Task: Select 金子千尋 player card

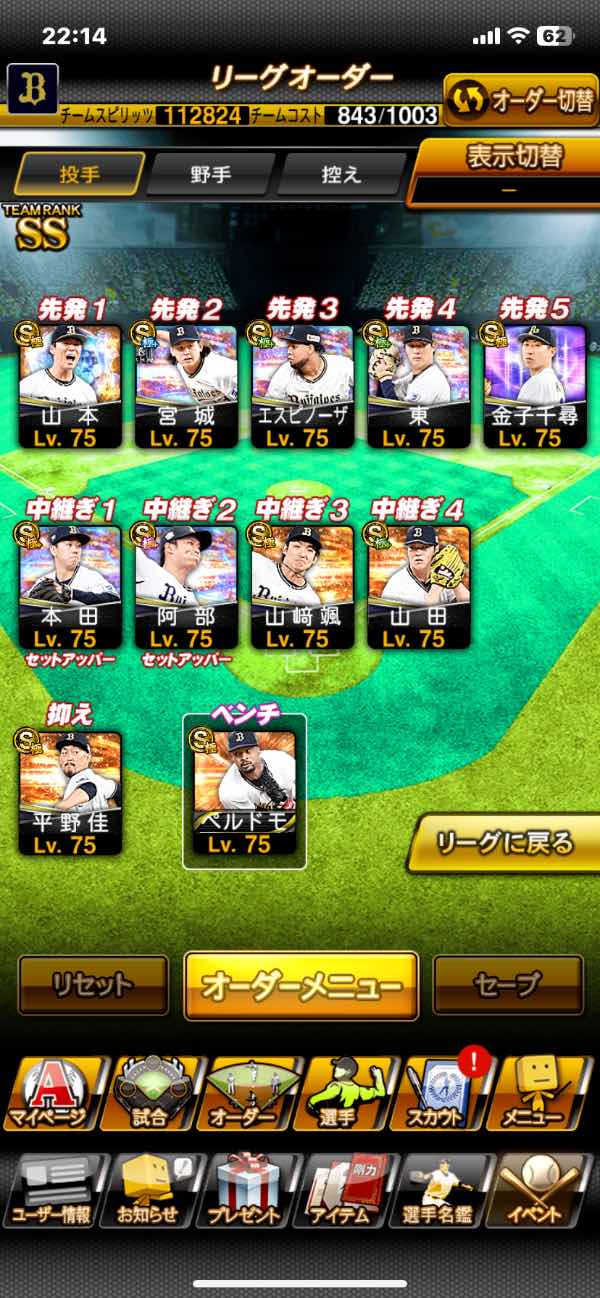Action: click(533, 385)
